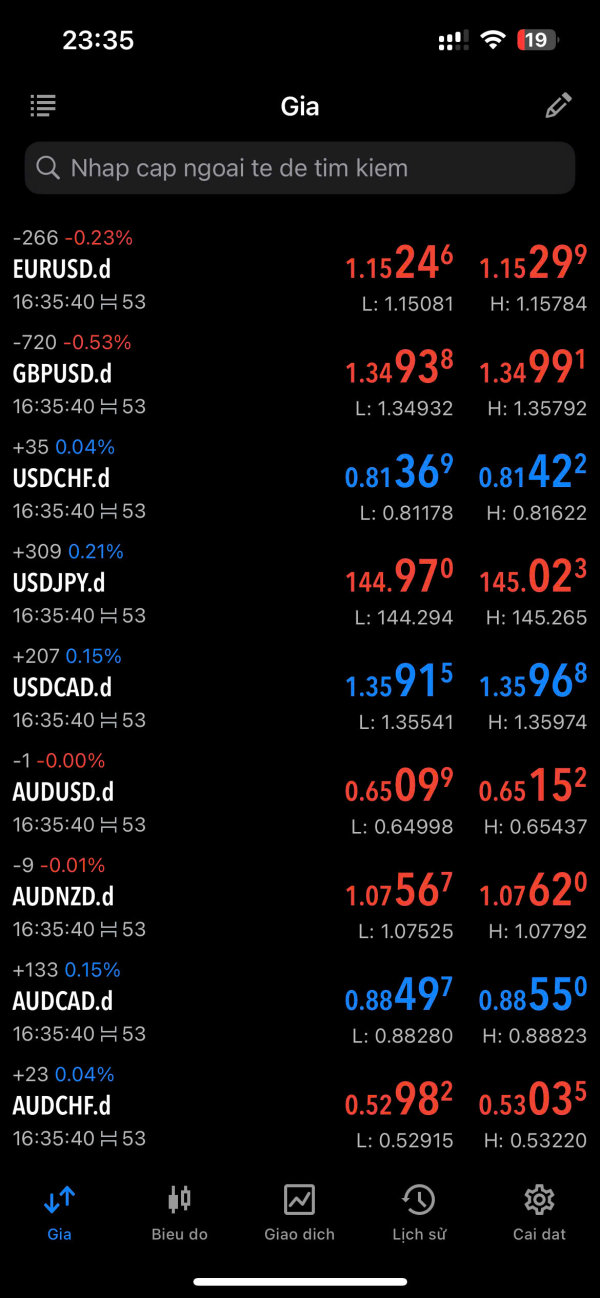Tap the pencil edit icon
The image size is (600, 1298).
[558, 105]
